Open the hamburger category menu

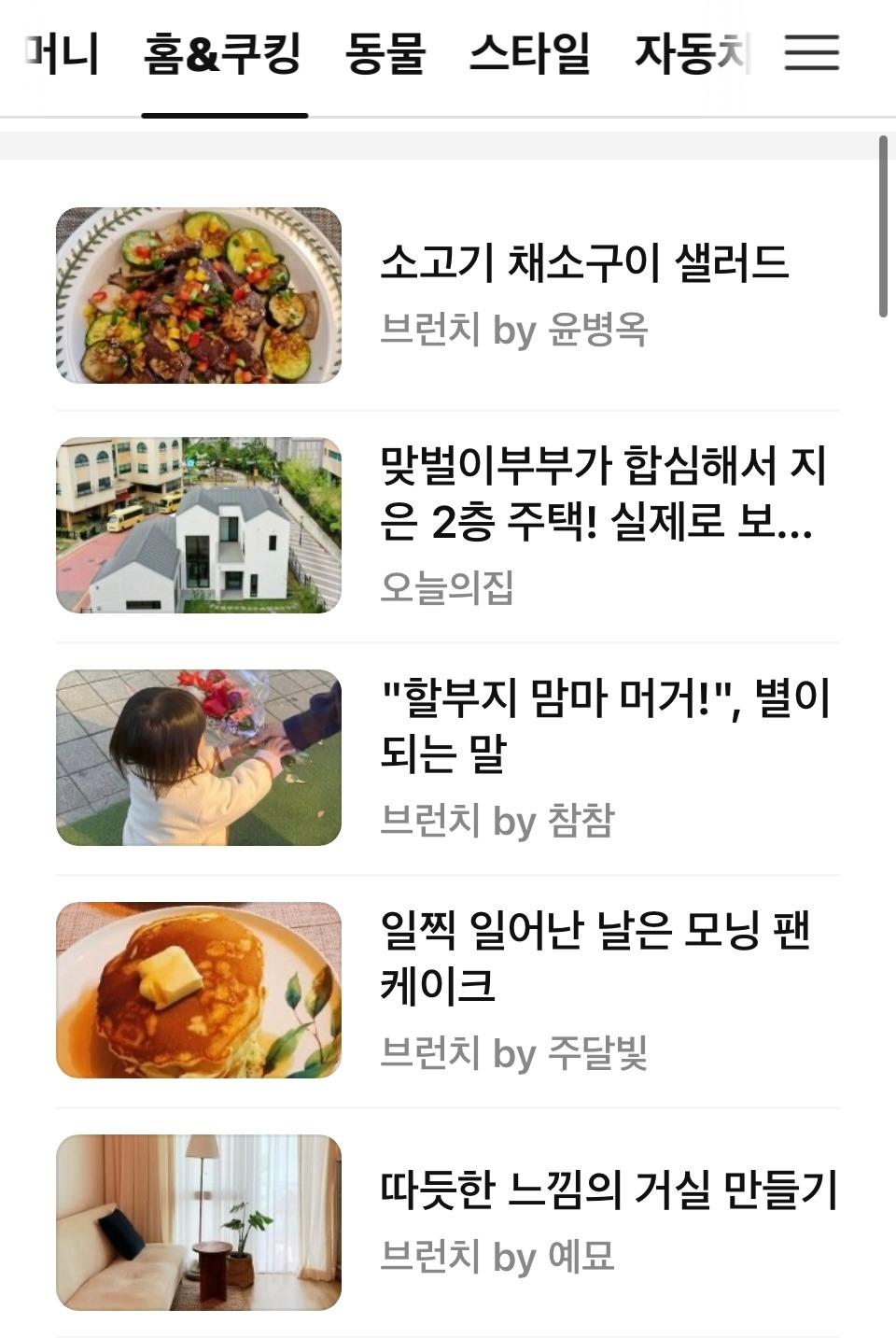pos(811,53)
